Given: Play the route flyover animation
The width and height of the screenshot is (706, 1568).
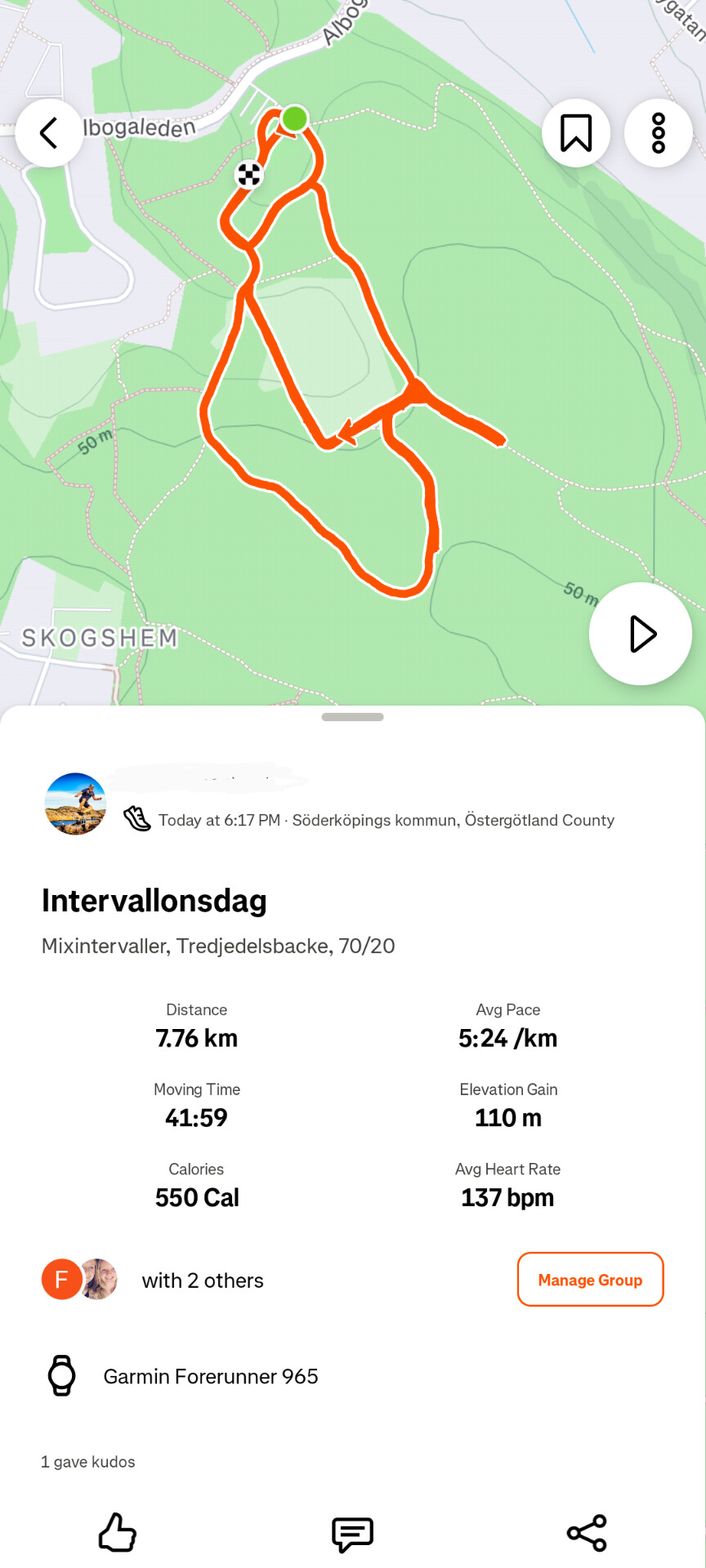Looking at the screenshot, I should click(x=641, y=634).
